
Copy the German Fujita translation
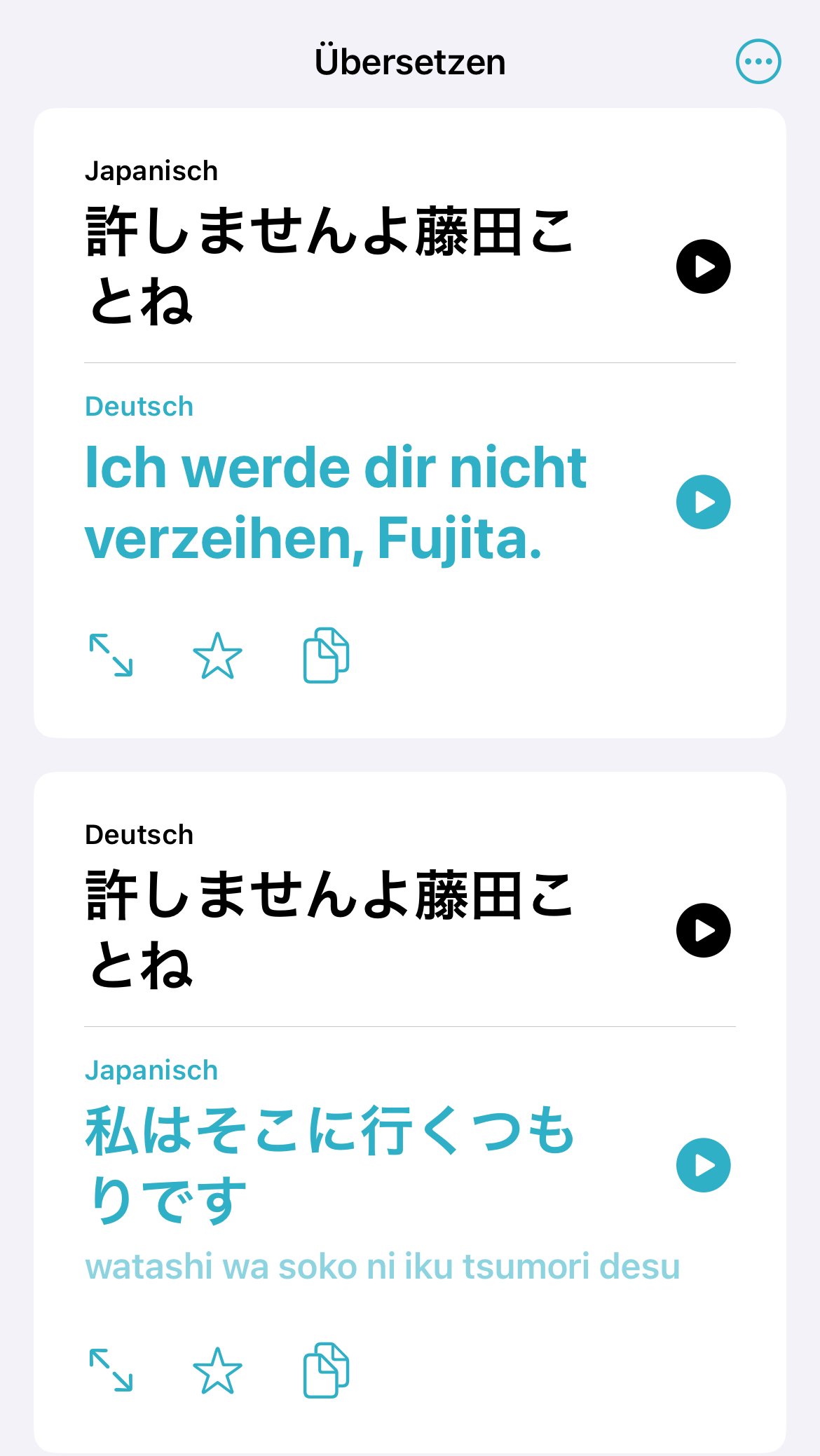pos(326,655)
